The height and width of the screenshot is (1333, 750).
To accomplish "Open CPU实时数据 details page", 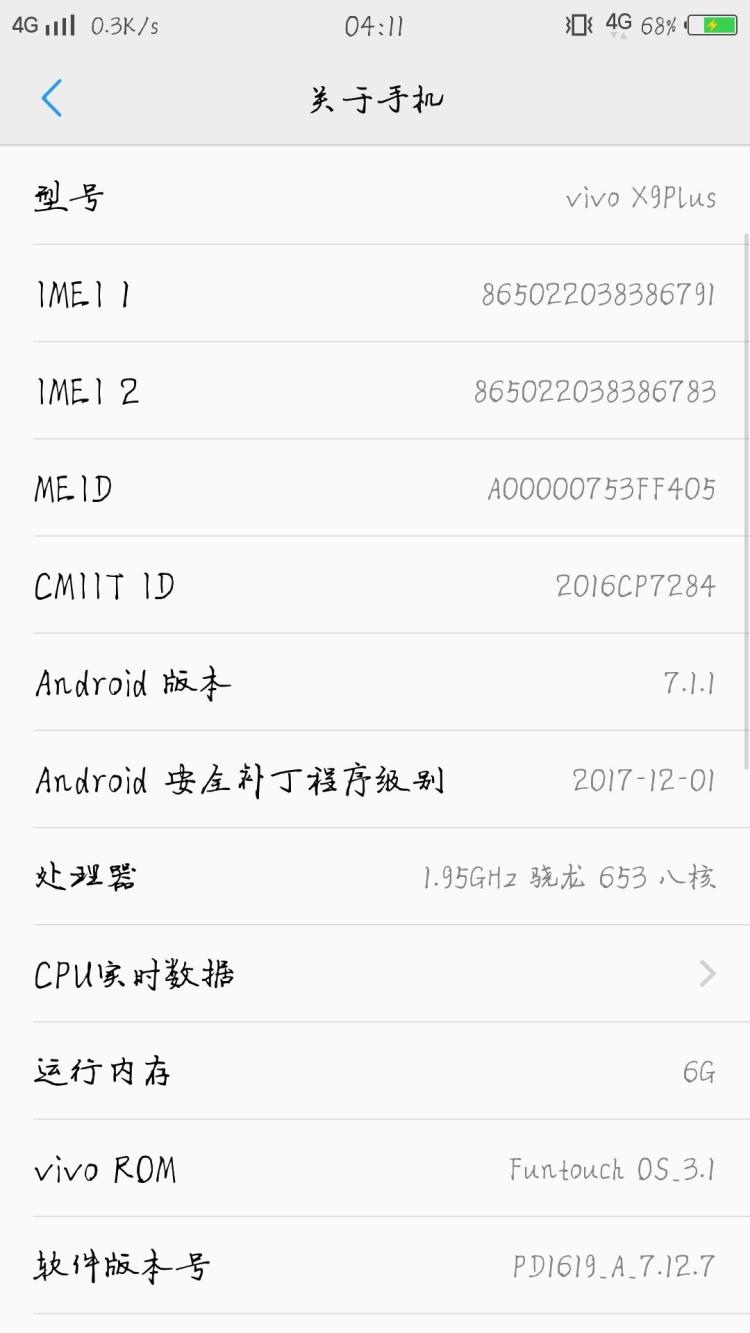I will coord(375,974).
